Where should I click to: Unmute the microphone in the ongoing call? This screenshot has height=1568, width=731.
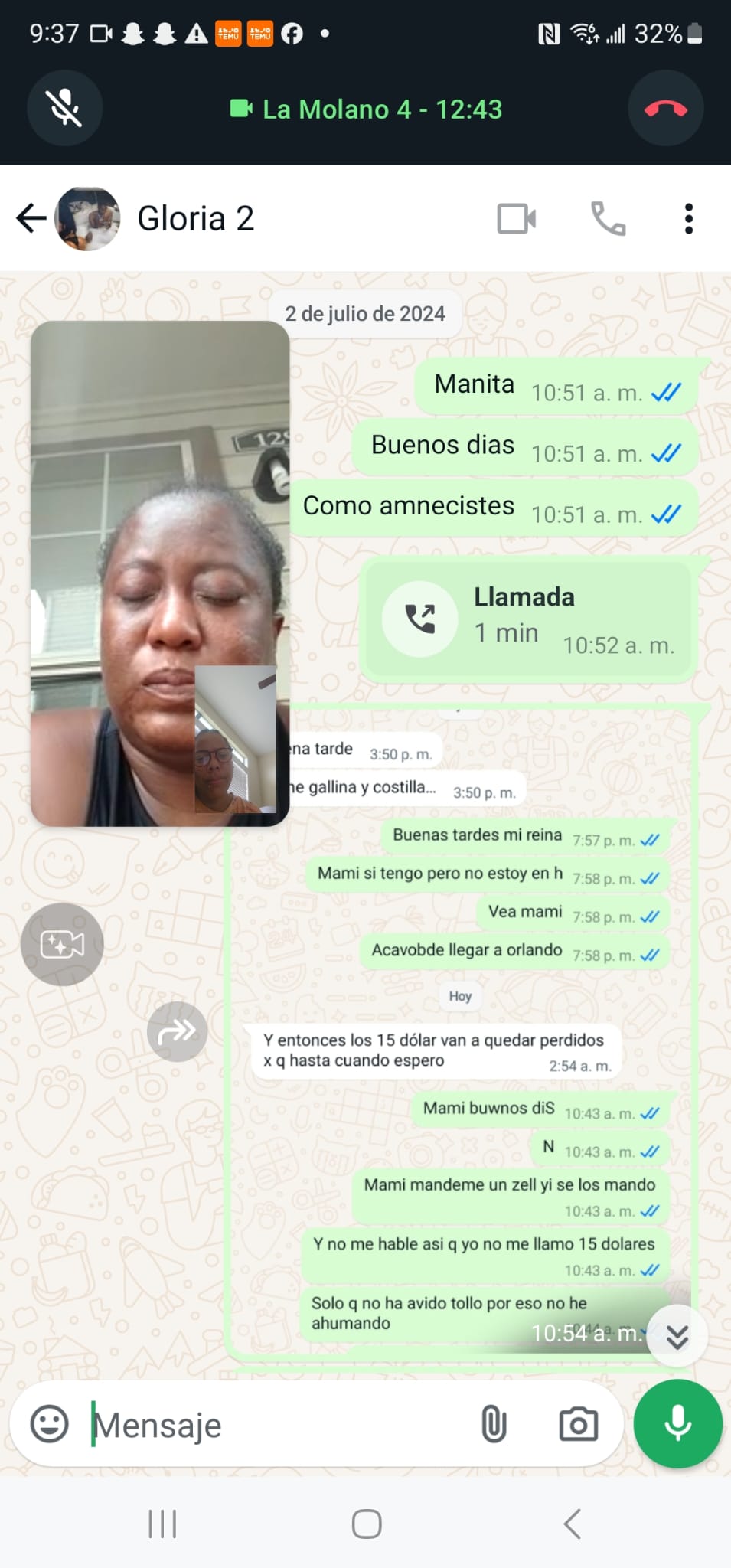(x=65, y=108)
